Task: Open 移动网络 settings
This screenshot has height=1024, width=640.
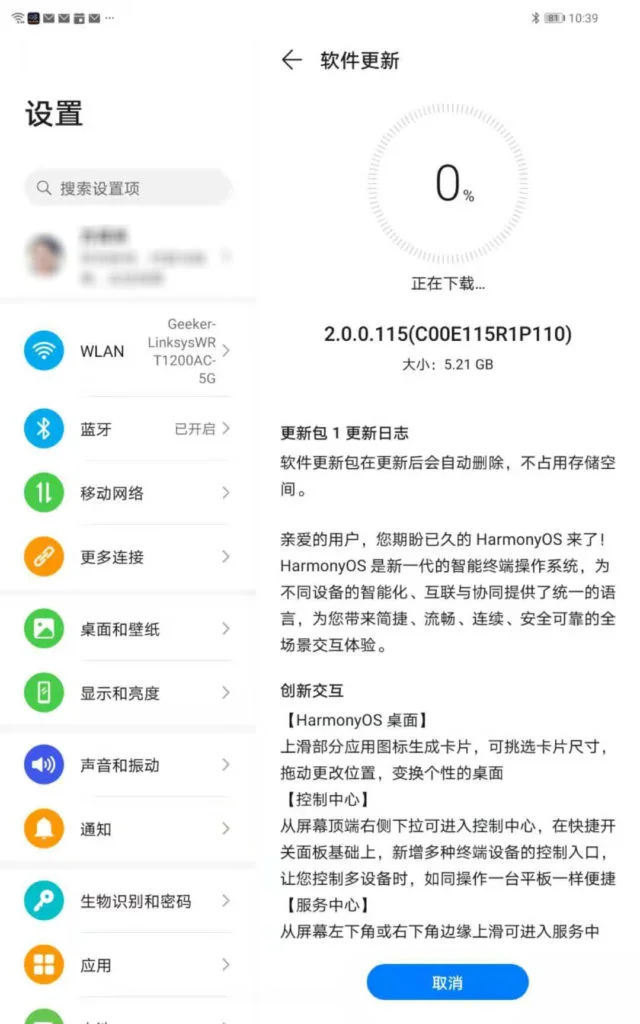Action: pyautogui.click(x=128, y=493)
